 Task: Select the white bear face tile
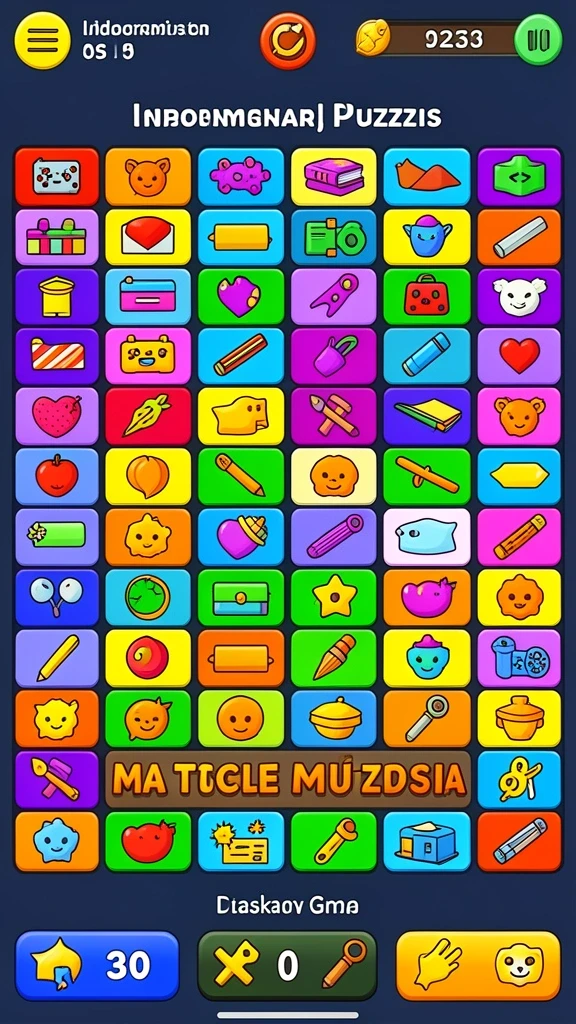(519, 298)
